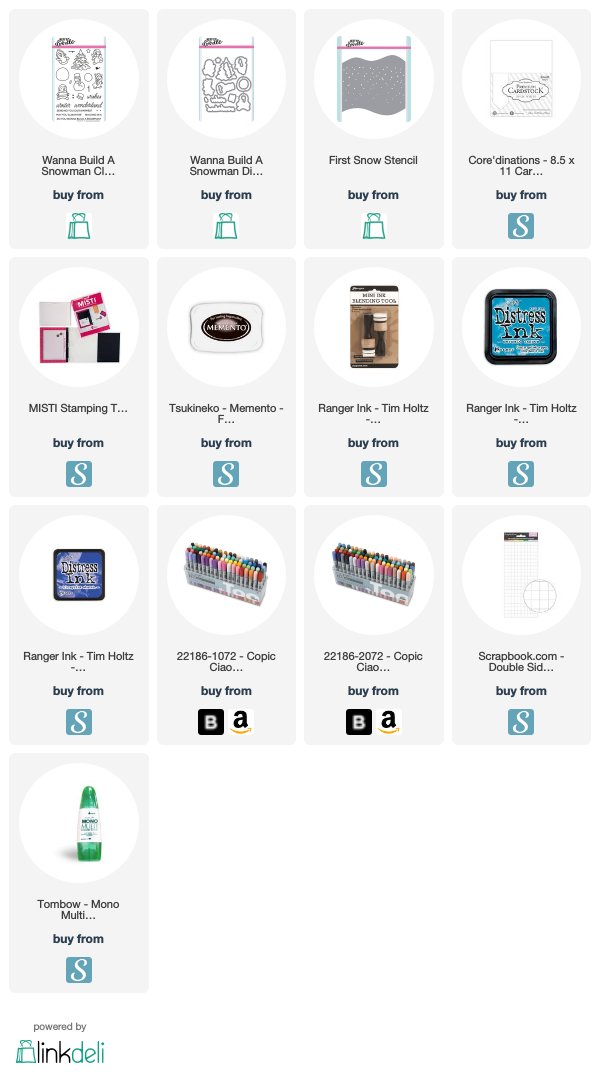Buy 22186-1072 Copic Ciao from Amazon

click(240, 722)
